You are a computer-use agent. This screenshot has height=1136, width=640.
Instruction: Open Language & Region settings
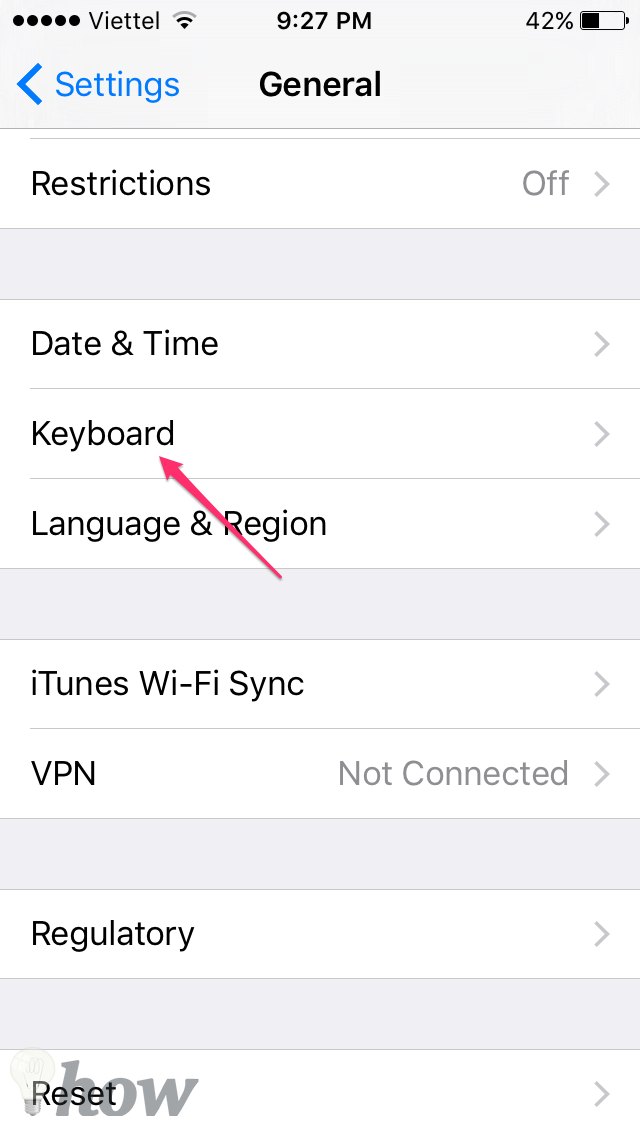tap(320, 524)
